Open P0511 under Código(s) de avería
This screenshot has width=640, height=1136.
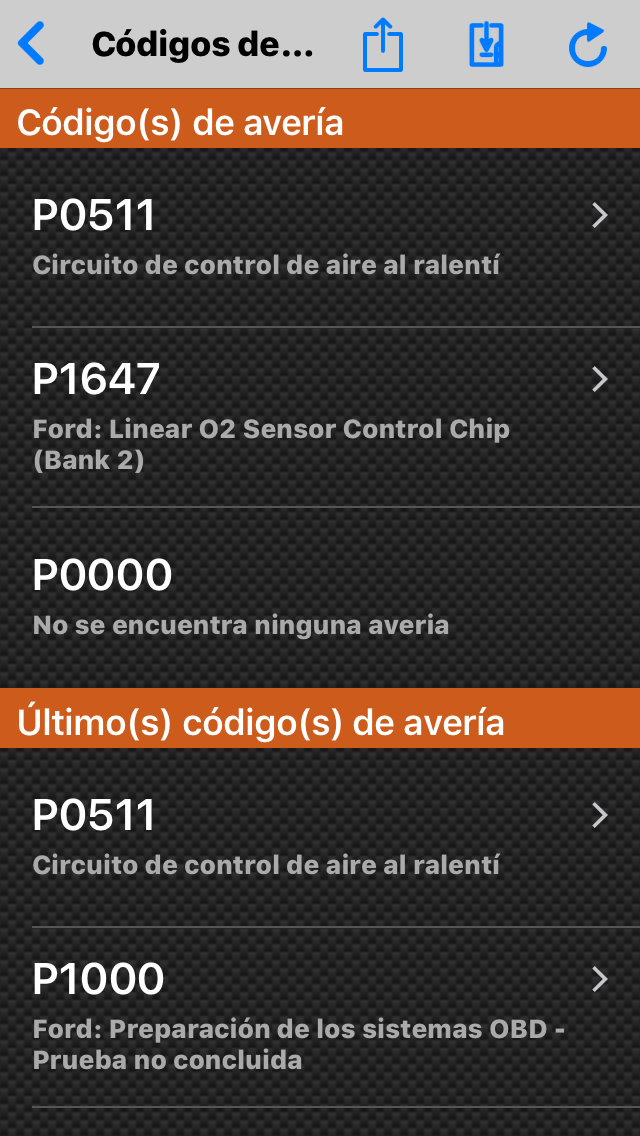(x=320, y=237)
